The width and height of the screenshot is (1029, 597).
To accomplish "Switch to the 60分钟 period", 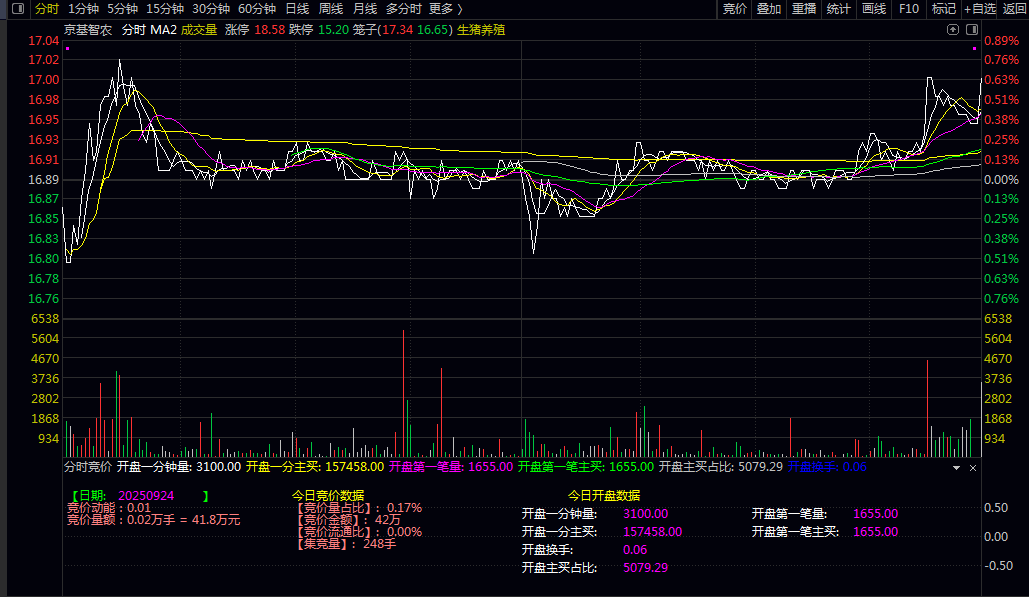I will [257, 9].
